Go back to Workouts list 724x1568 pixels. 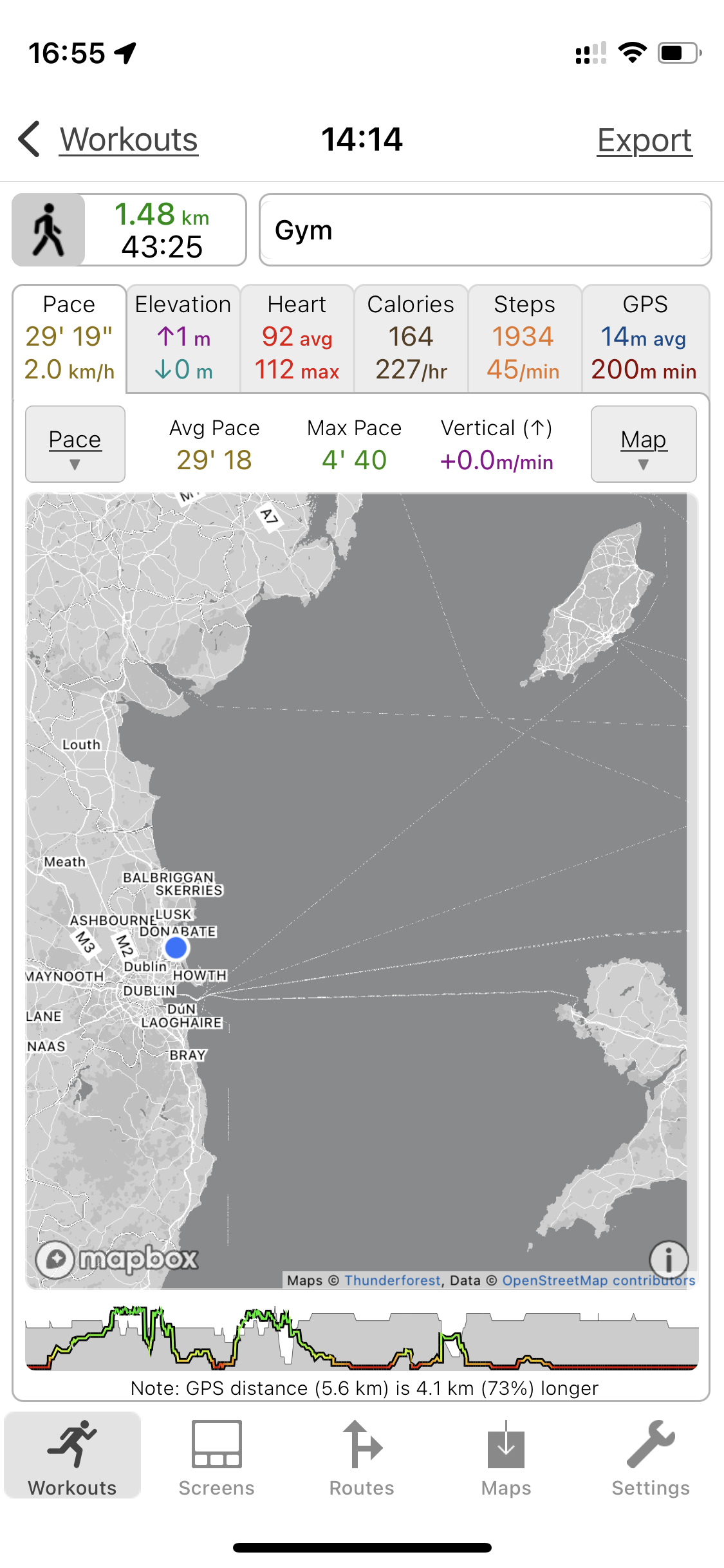pos(109,140)
